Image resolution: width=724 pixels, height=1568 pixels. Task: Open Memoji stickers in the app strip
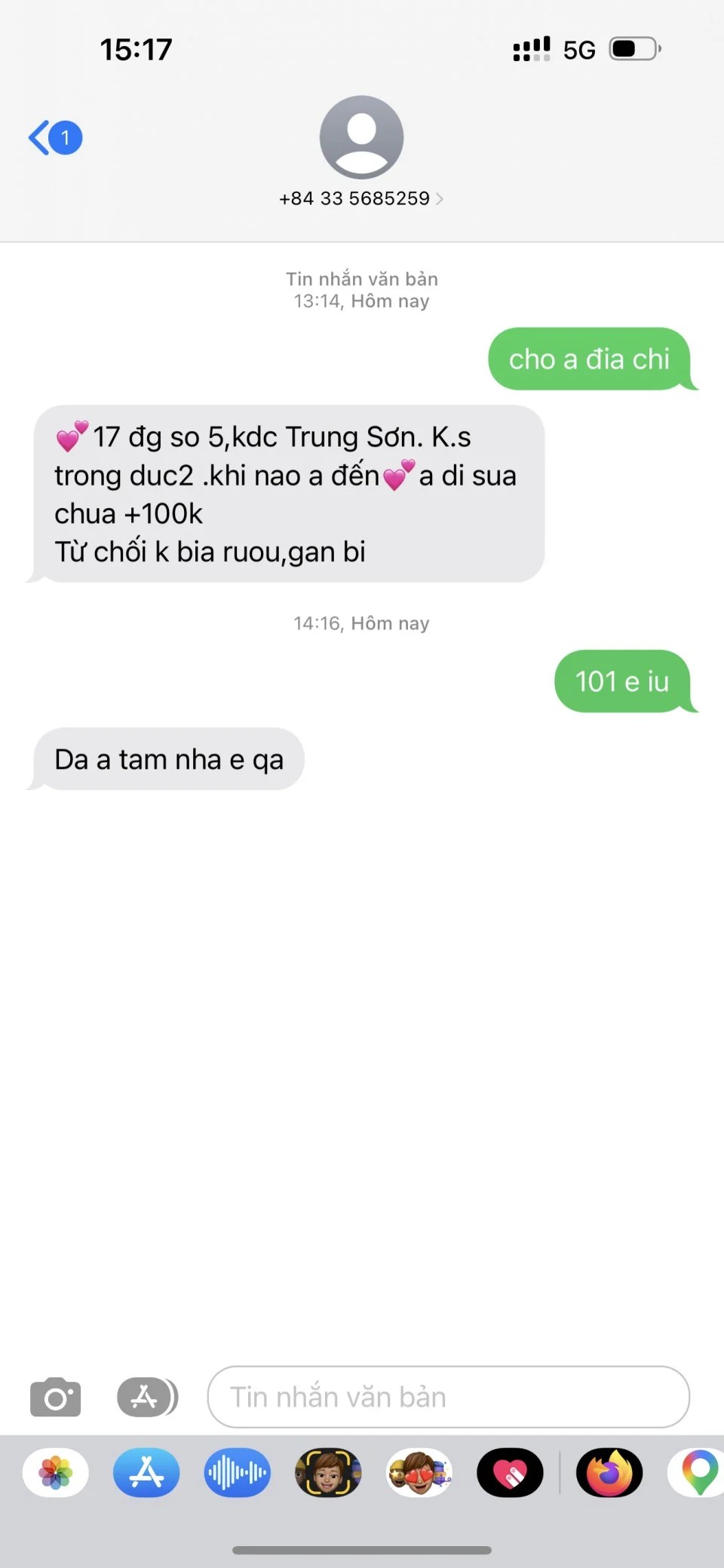419,1472
